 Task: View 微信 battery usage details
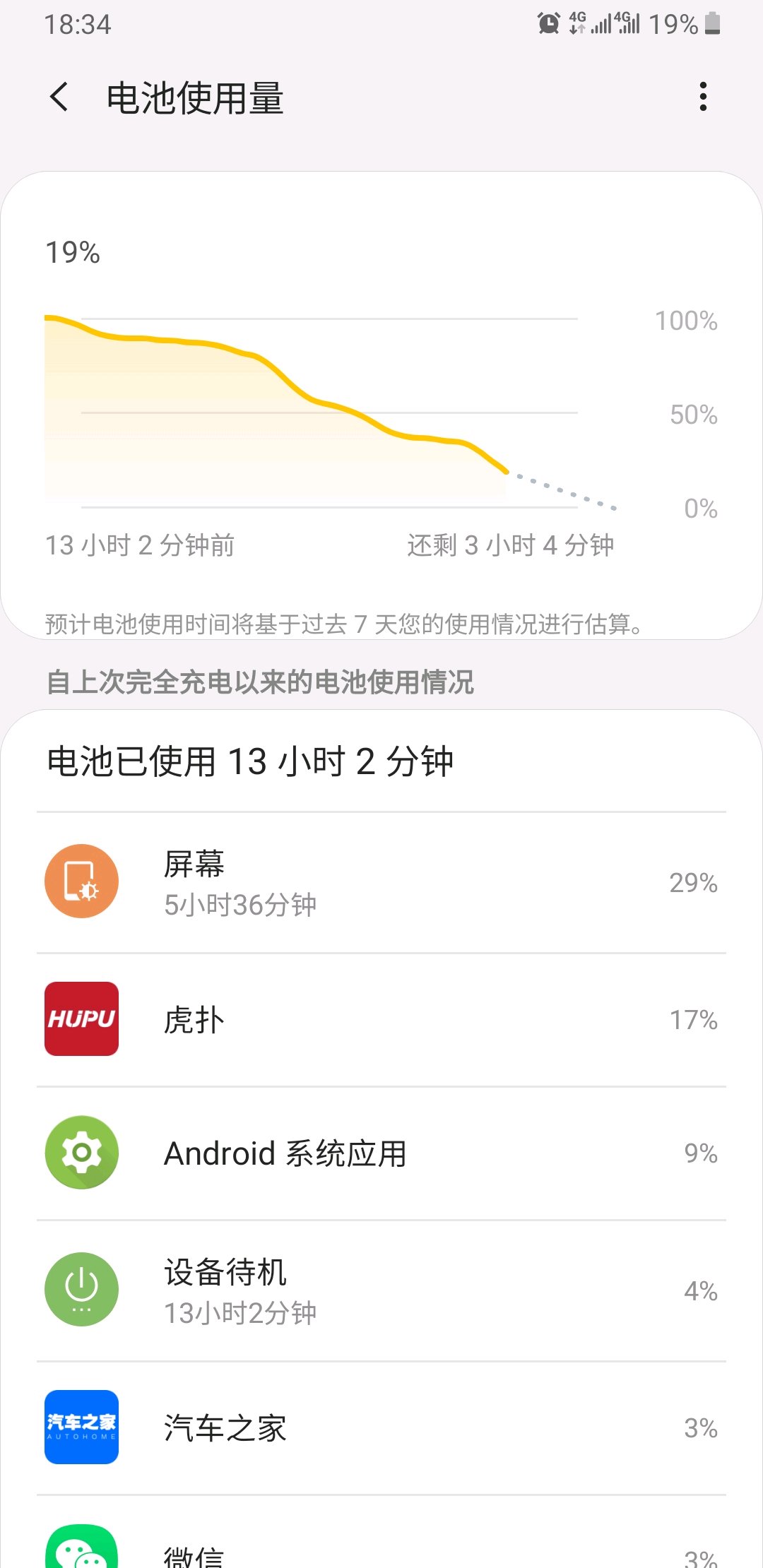[x=381, y=1550]
